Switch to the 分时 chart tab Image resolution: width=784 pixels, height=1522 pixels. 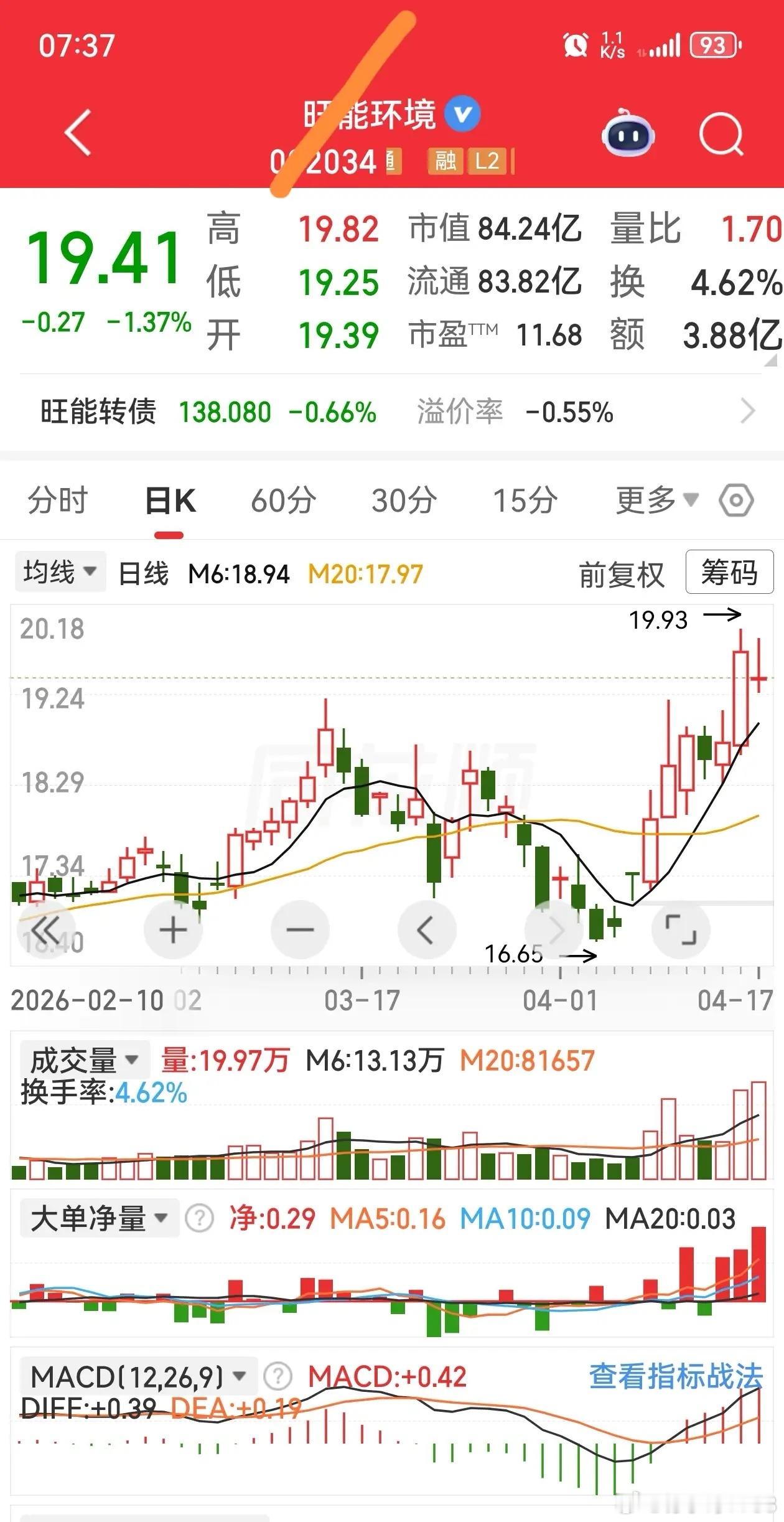click(57, 500)
